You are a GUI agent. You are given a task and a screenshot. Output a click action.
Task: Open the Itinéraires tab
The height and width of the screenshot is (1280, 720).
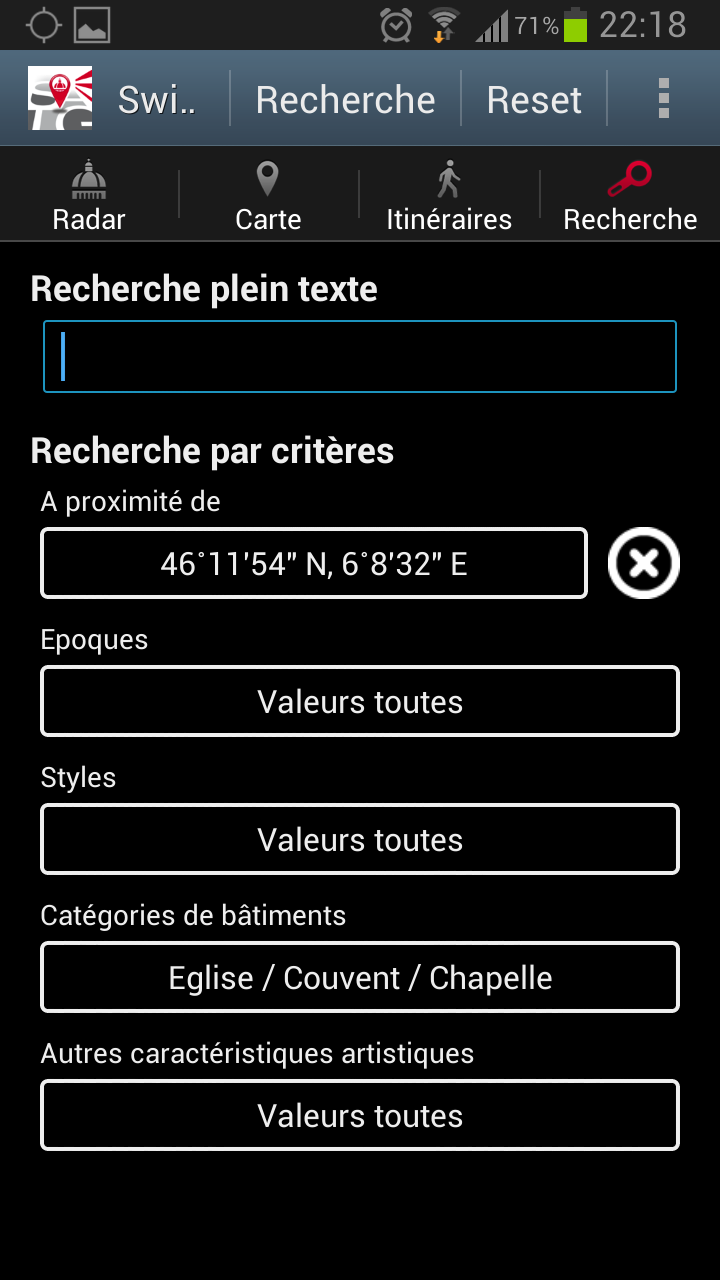coord(449,197)
